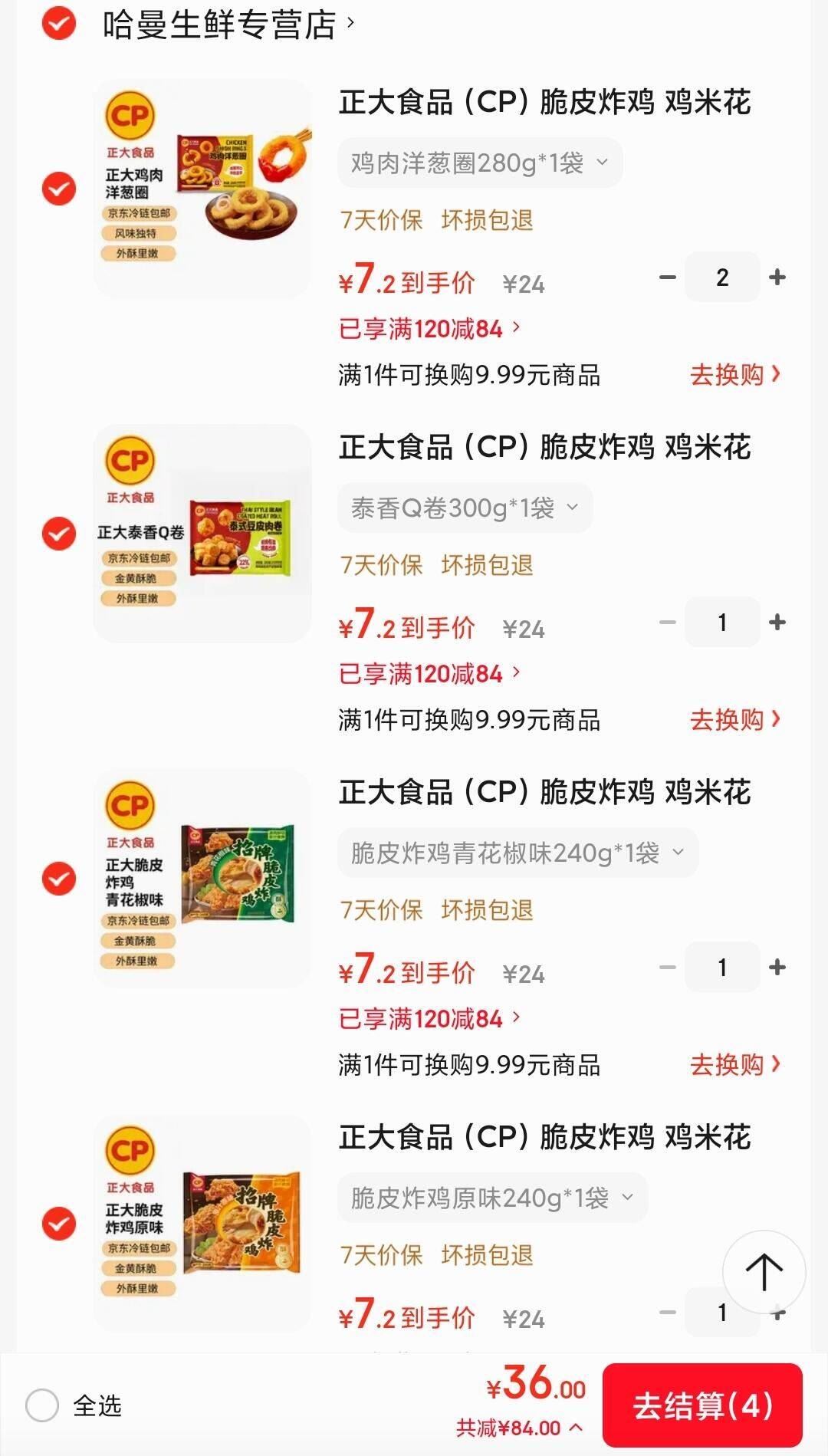Select the 脆皮炸鸡原味240g*1袋 variant dropdown
Screen dimensions: 828x1456
point(492,1198)
